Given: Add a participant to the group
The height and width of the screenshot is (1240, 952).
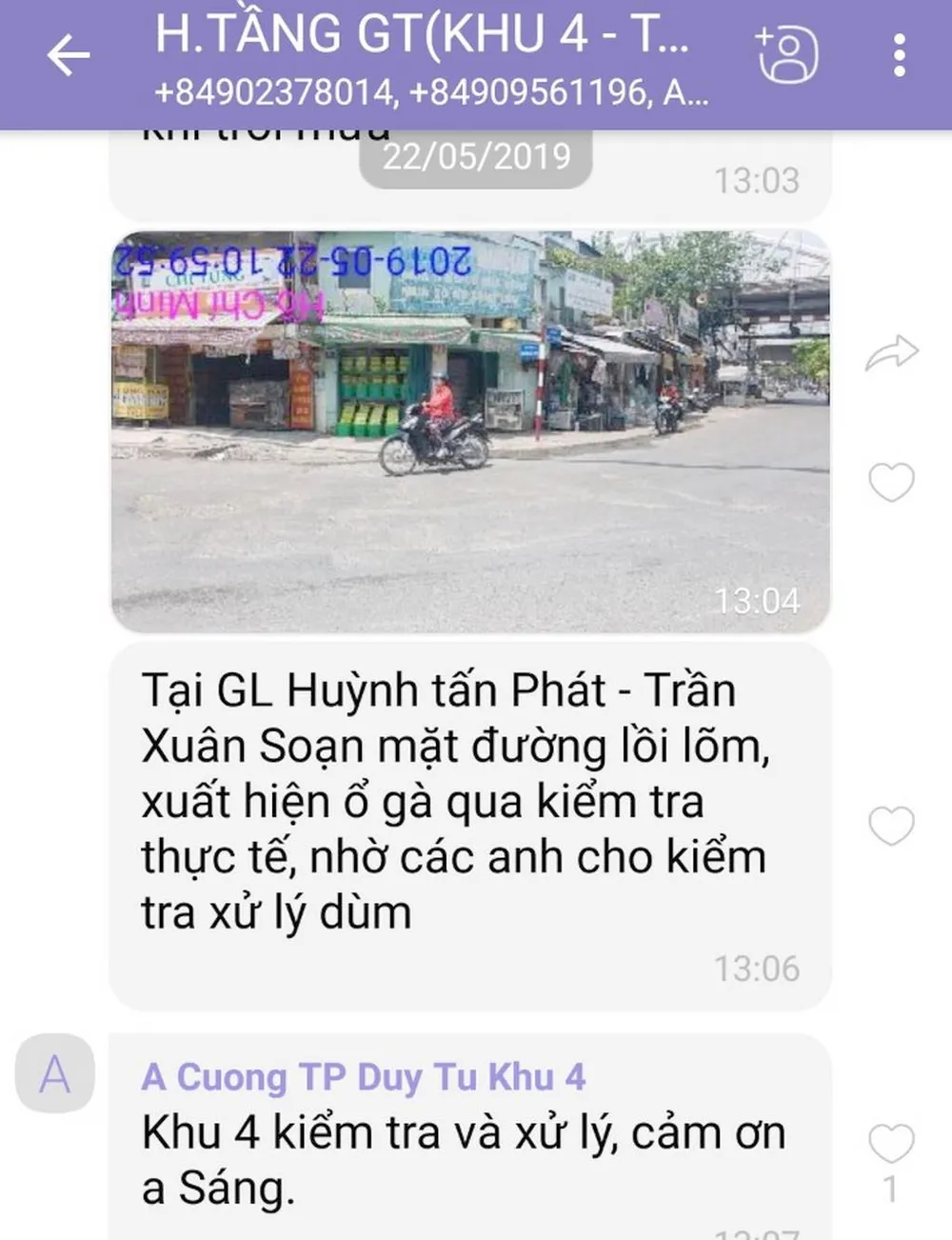Looking at the screenshot, I should (786, 53).
